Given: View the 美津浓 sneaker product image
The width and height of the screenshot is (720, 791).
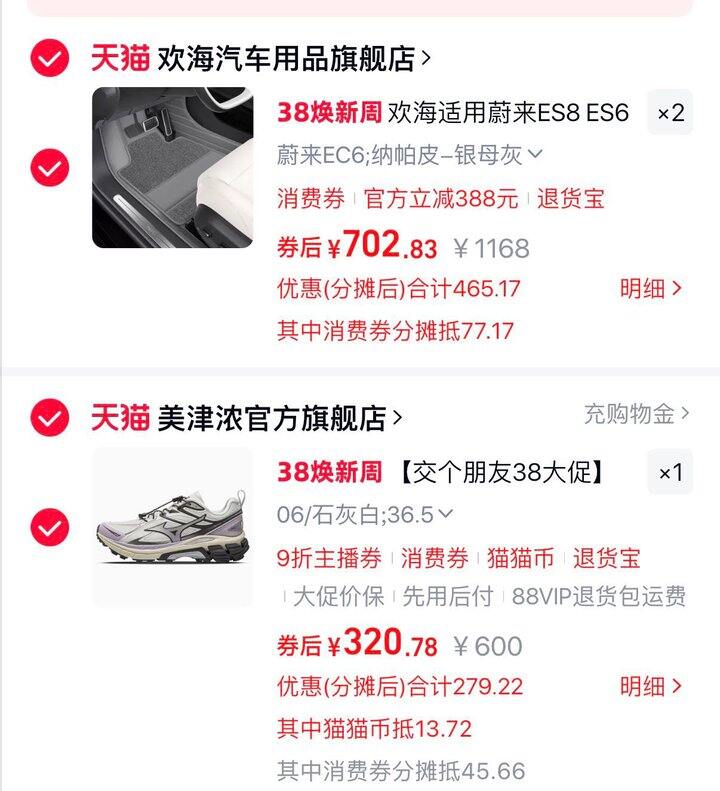Looking at the screenshot, I should [173, 526].
